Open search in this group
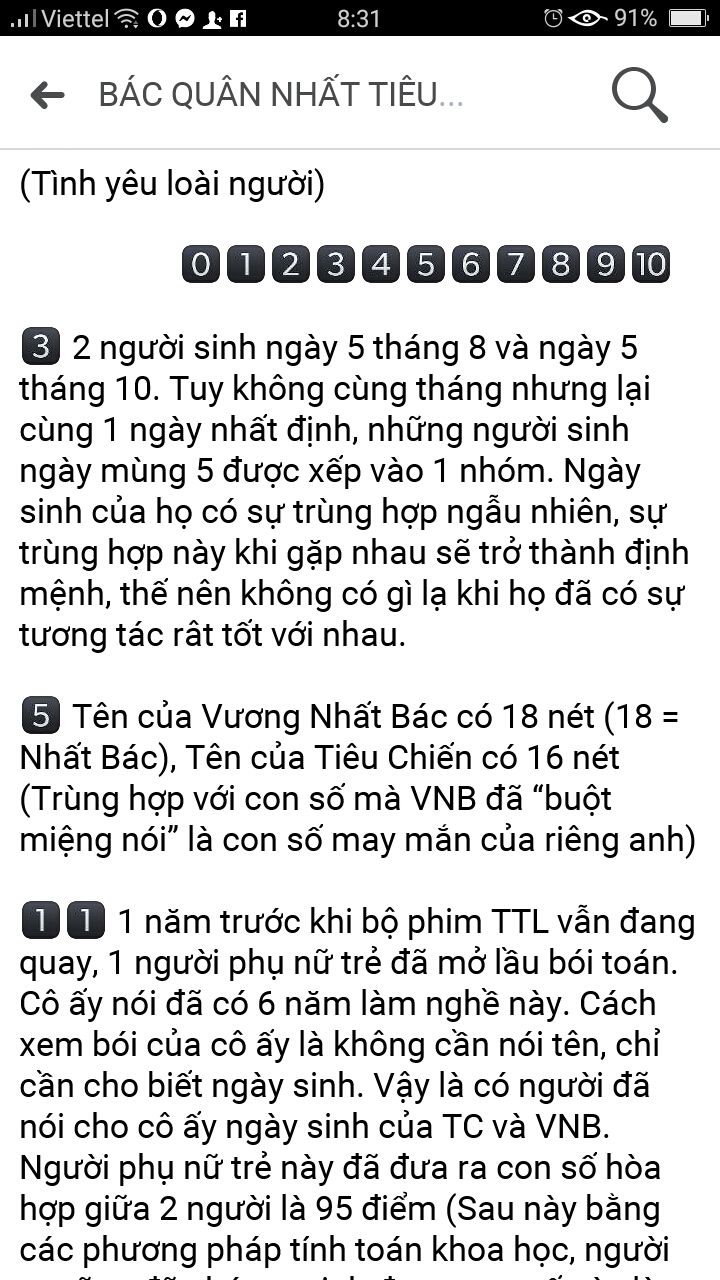This screenshot has height=1280, width=720. pyautogui.click(x=638, y=95)
